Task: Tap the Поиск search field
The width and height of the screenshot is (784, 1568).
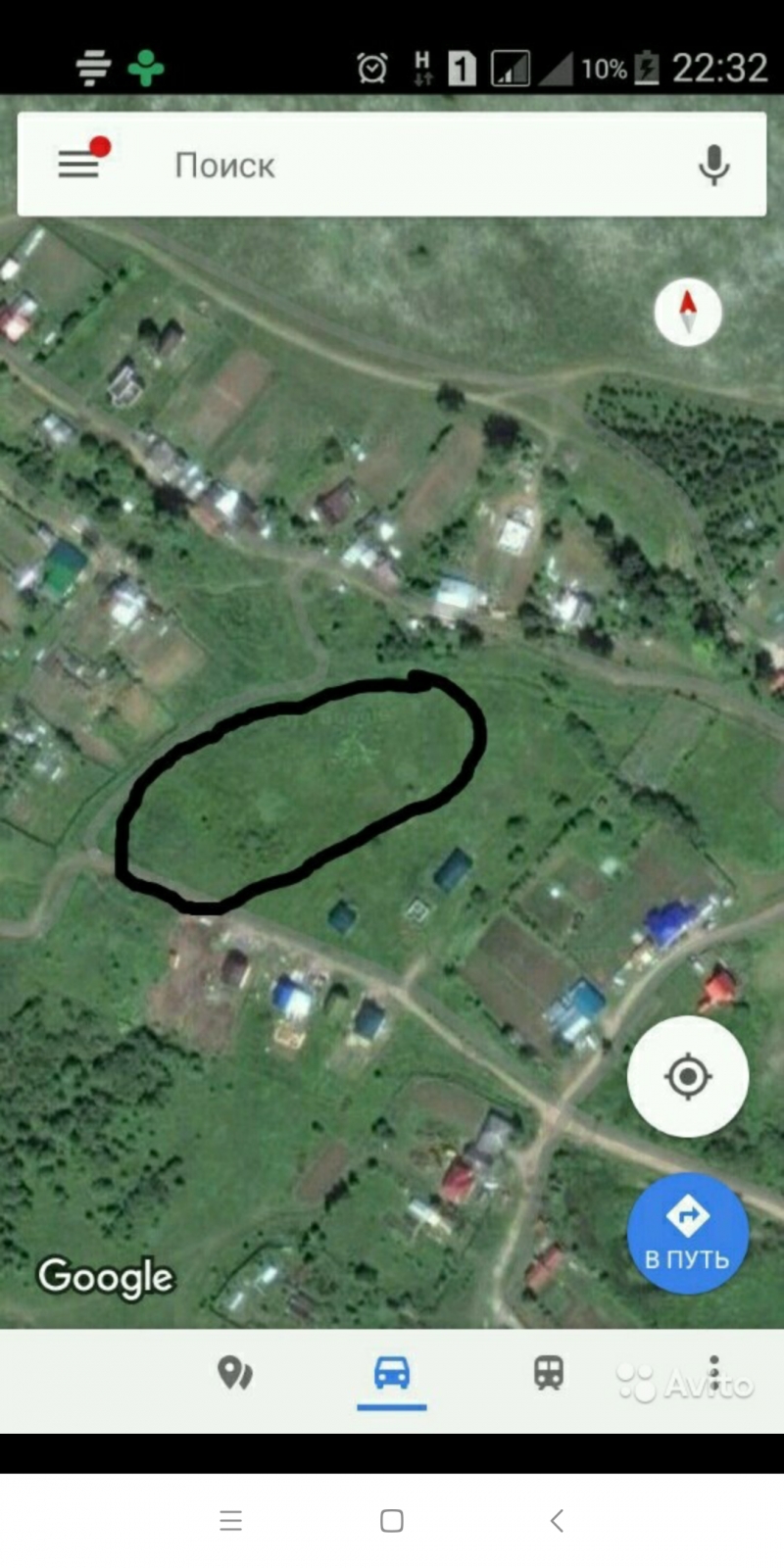Action: pyautogui.click(x=392, y=165)
